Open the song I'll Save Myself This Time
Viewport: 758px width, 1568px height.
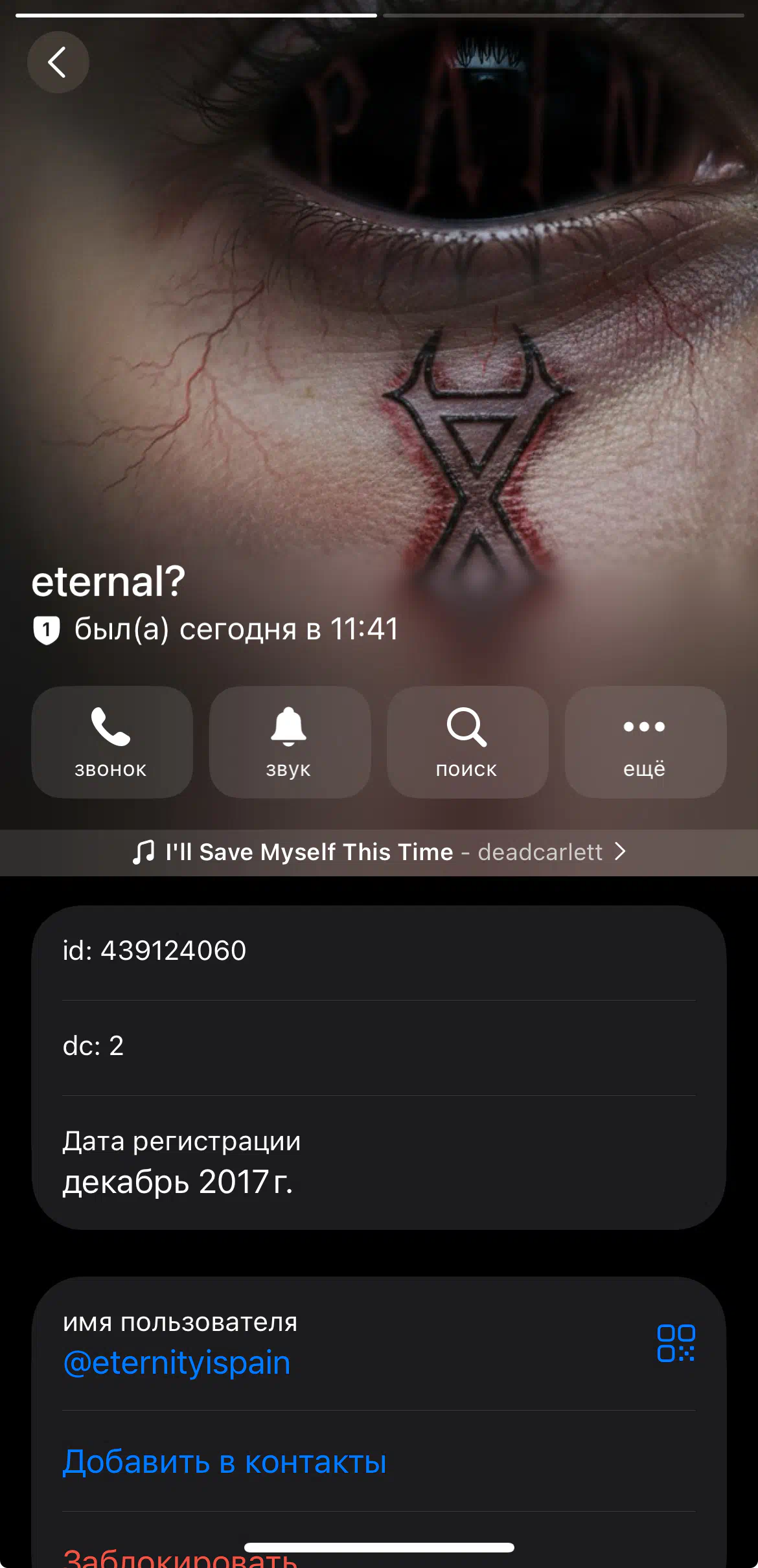[379, 852]
